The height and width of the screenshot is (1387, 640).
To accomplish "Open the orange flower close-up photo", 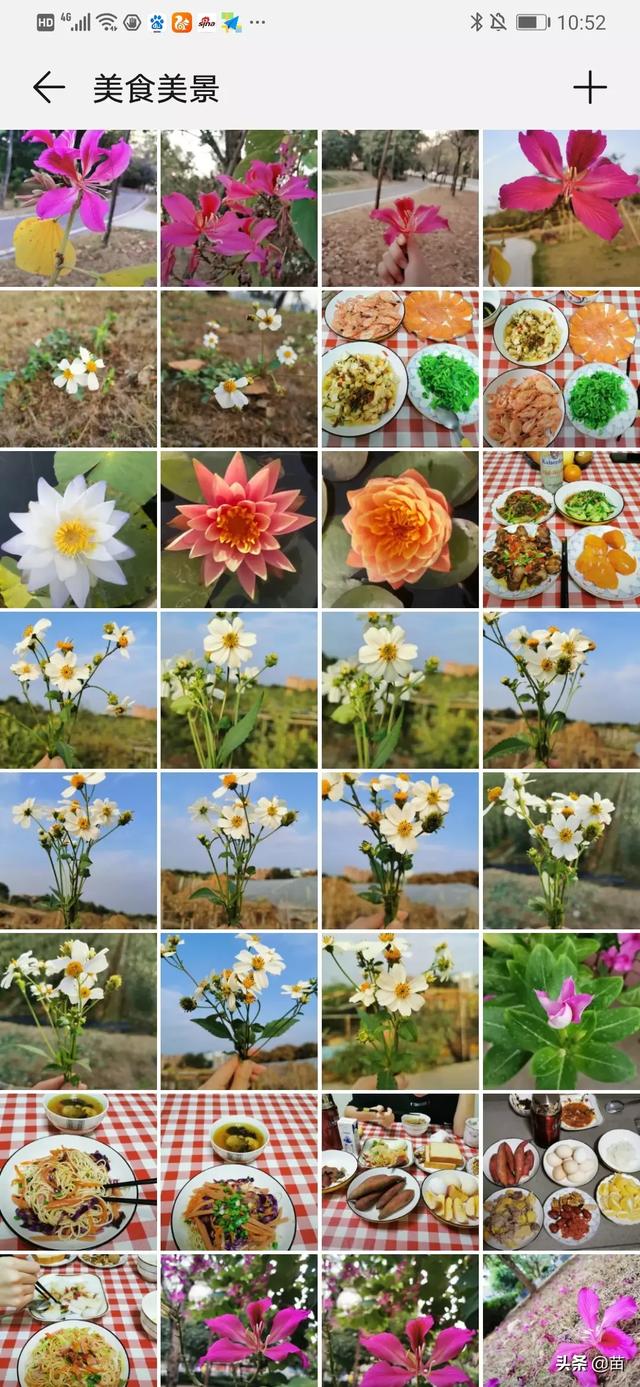I will click(x=400, y=529).
